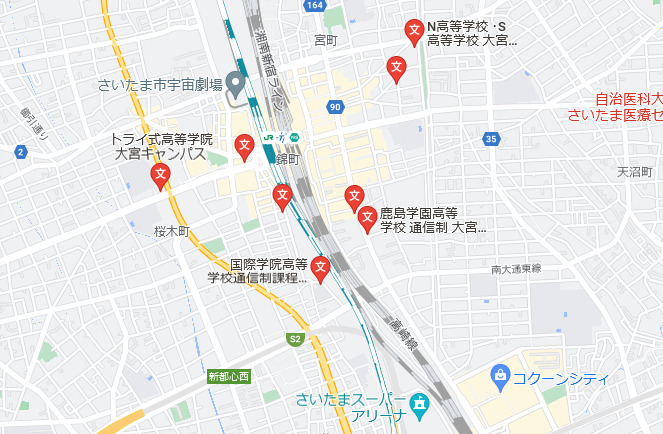Select the トライ式高等学院 大宮キャンパス pin

159,177
